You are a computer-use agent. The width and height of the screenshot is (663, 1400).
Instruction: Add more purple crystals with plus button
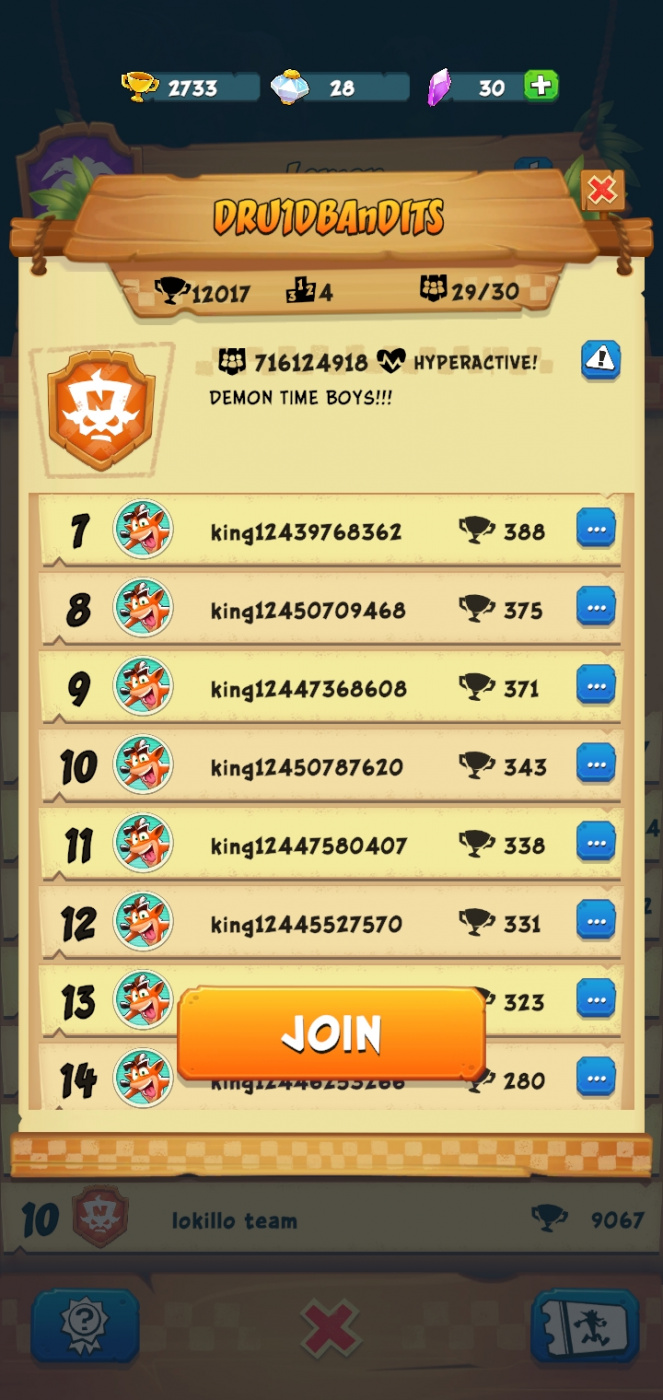pos(541,86)
